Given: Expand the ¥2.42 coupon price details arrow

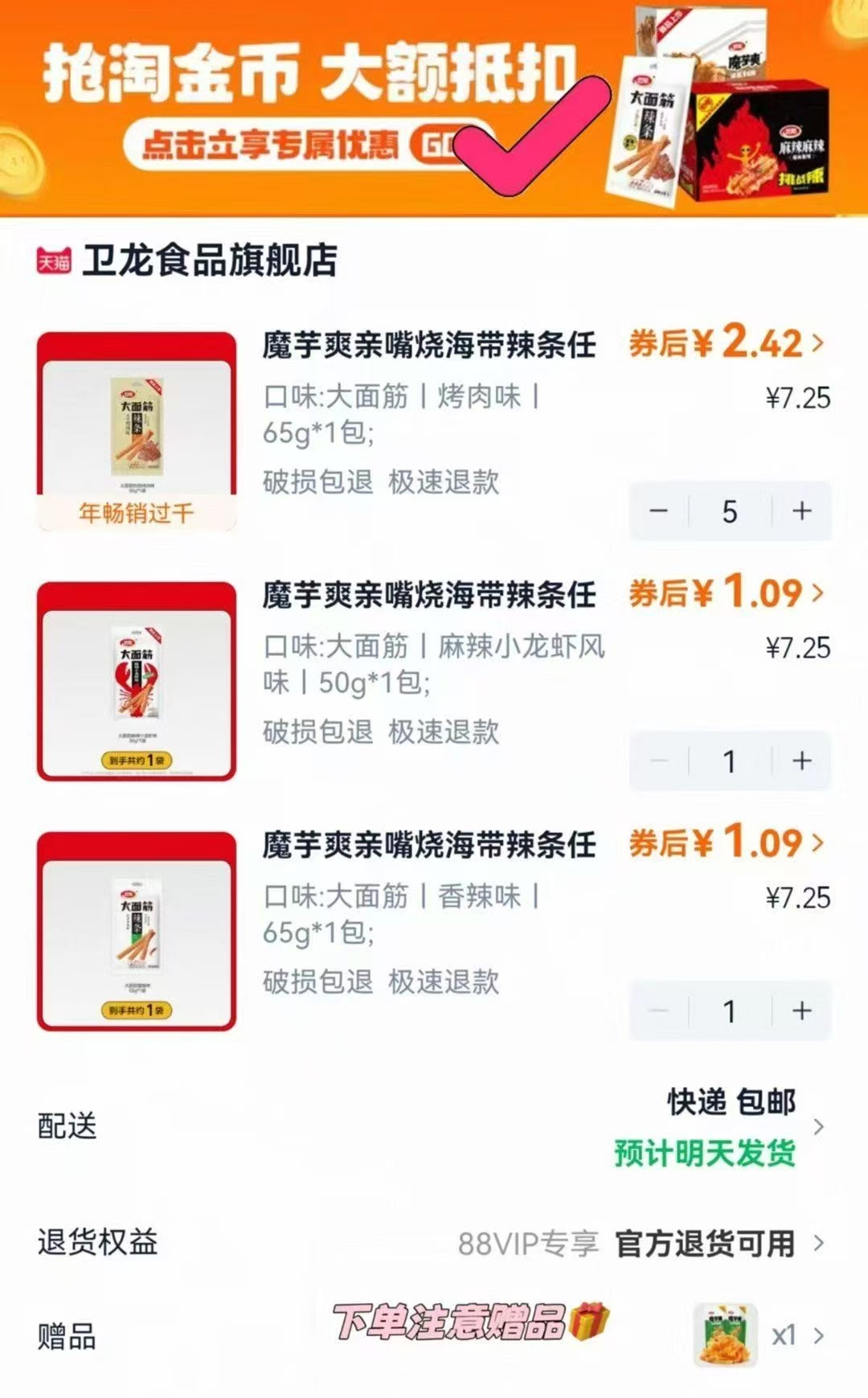Looking at the screenshot, I should click(818, 344).
